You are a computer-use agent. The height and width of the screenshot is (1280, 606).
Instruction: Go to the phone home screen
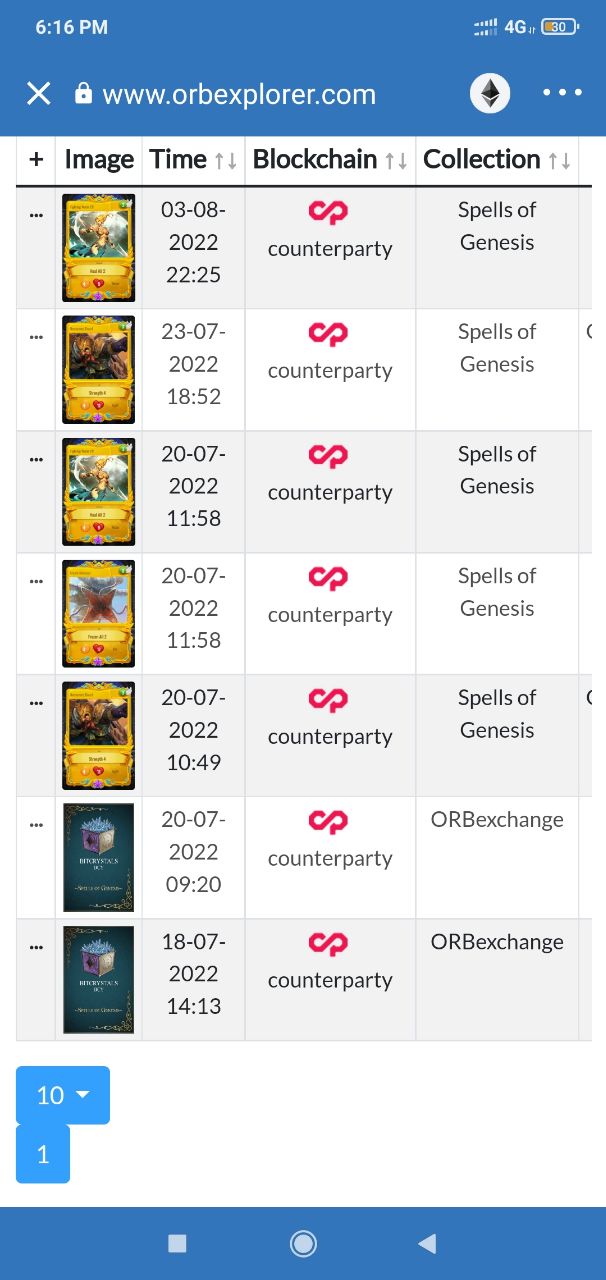pos(303,1243)
